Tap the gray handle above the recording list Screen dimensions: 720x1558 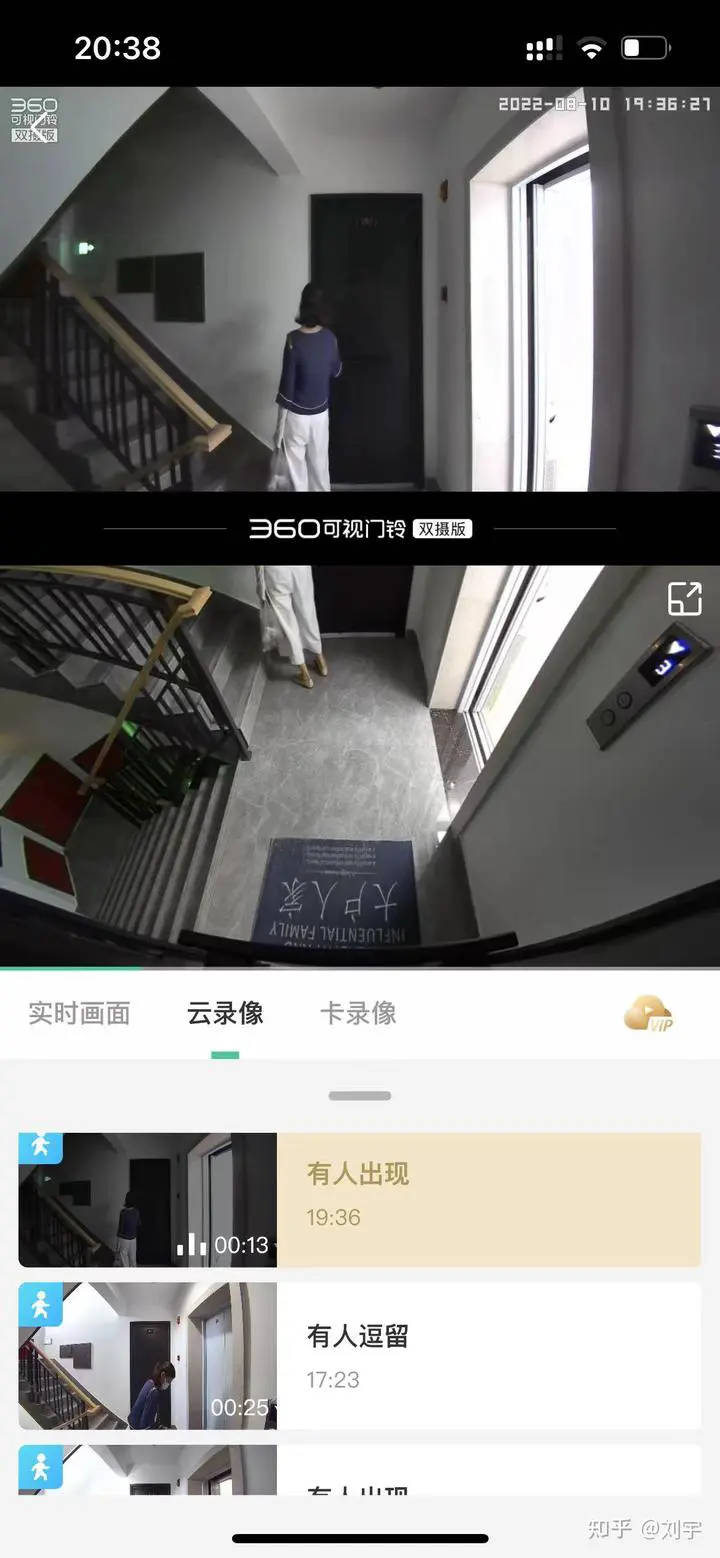click(x=360, y=1096)
